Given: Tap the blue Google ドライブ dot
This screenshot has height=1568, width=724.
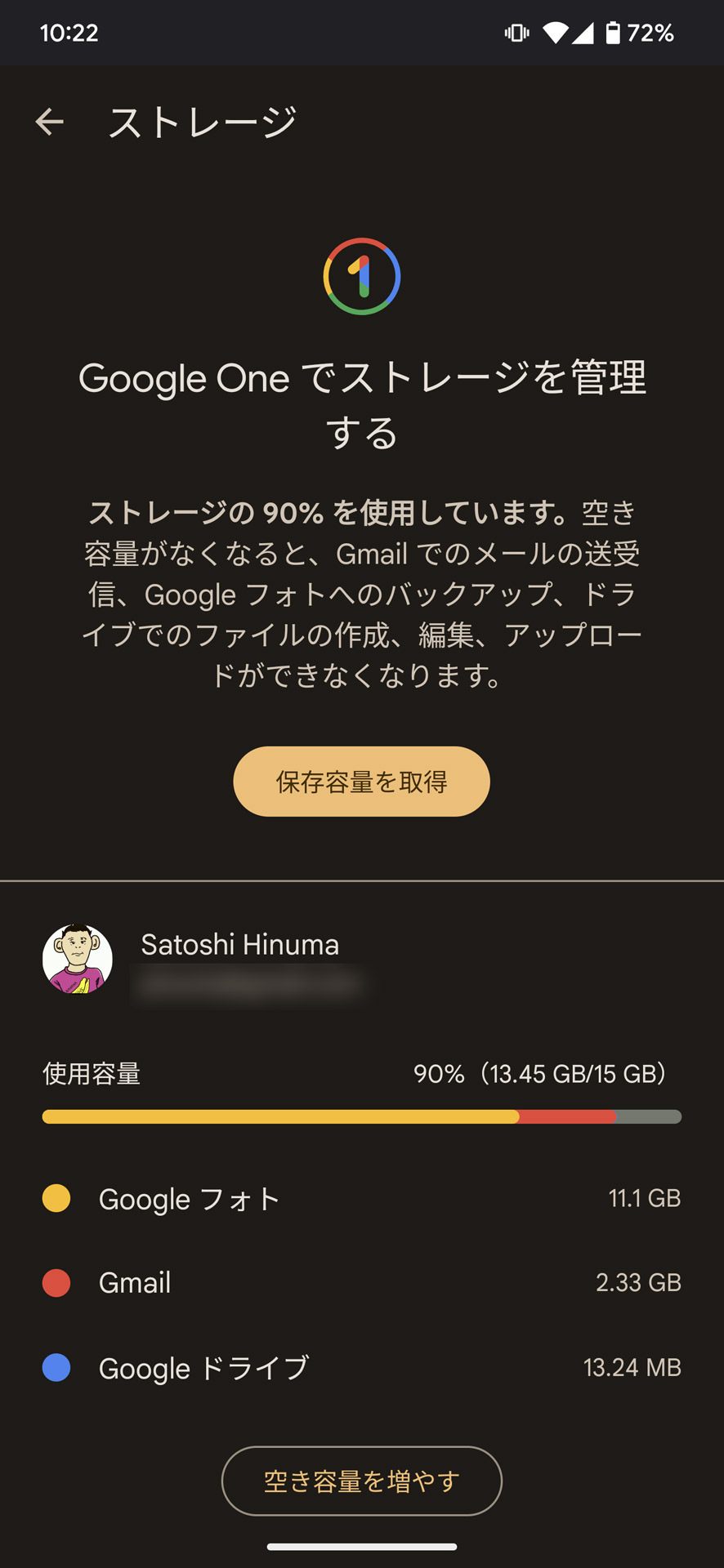Looking at the screenshot, I should coord(56,1369).
